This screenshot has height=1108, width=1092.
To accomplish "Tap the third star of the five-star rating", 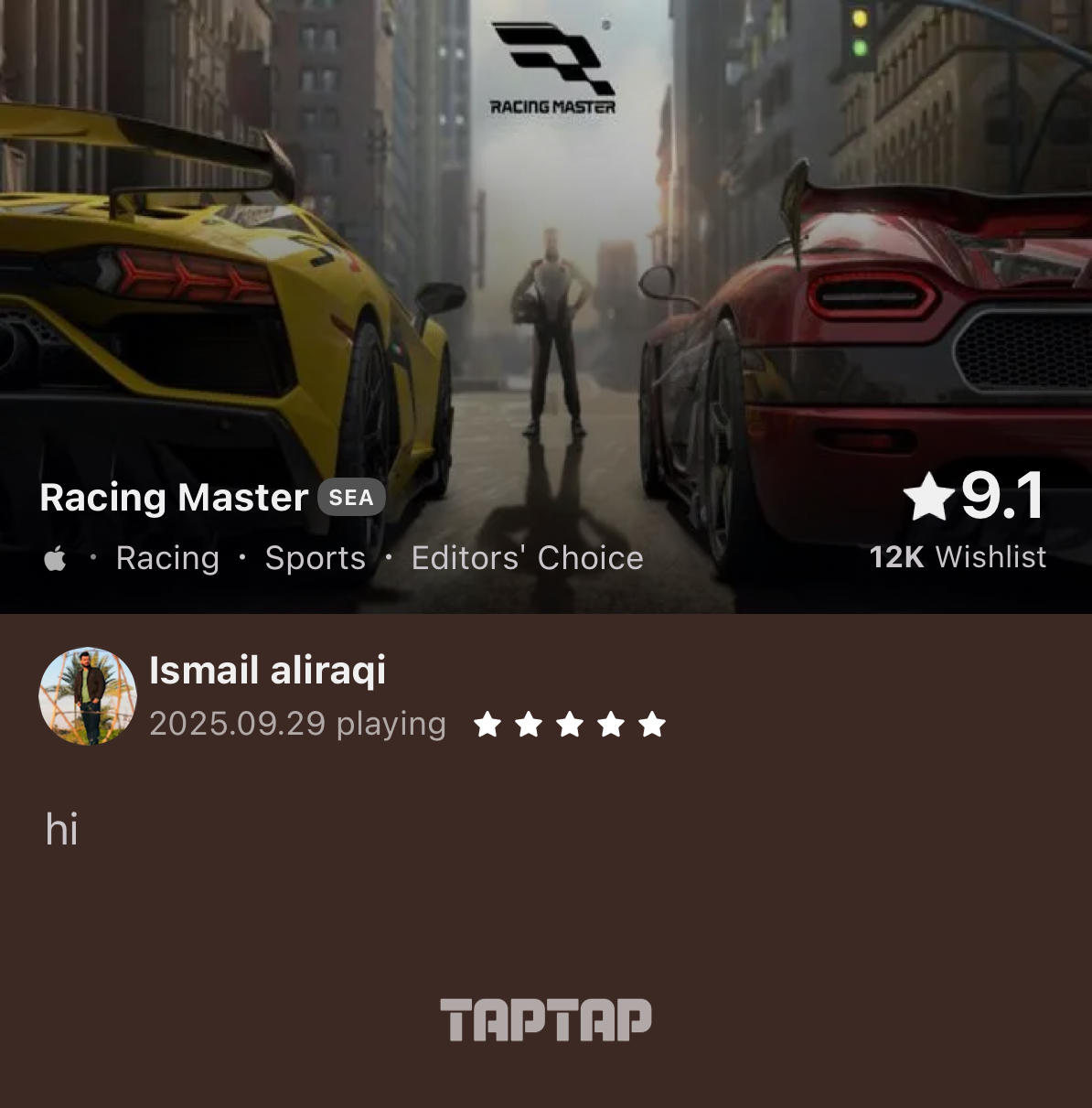I will [569, 724].
